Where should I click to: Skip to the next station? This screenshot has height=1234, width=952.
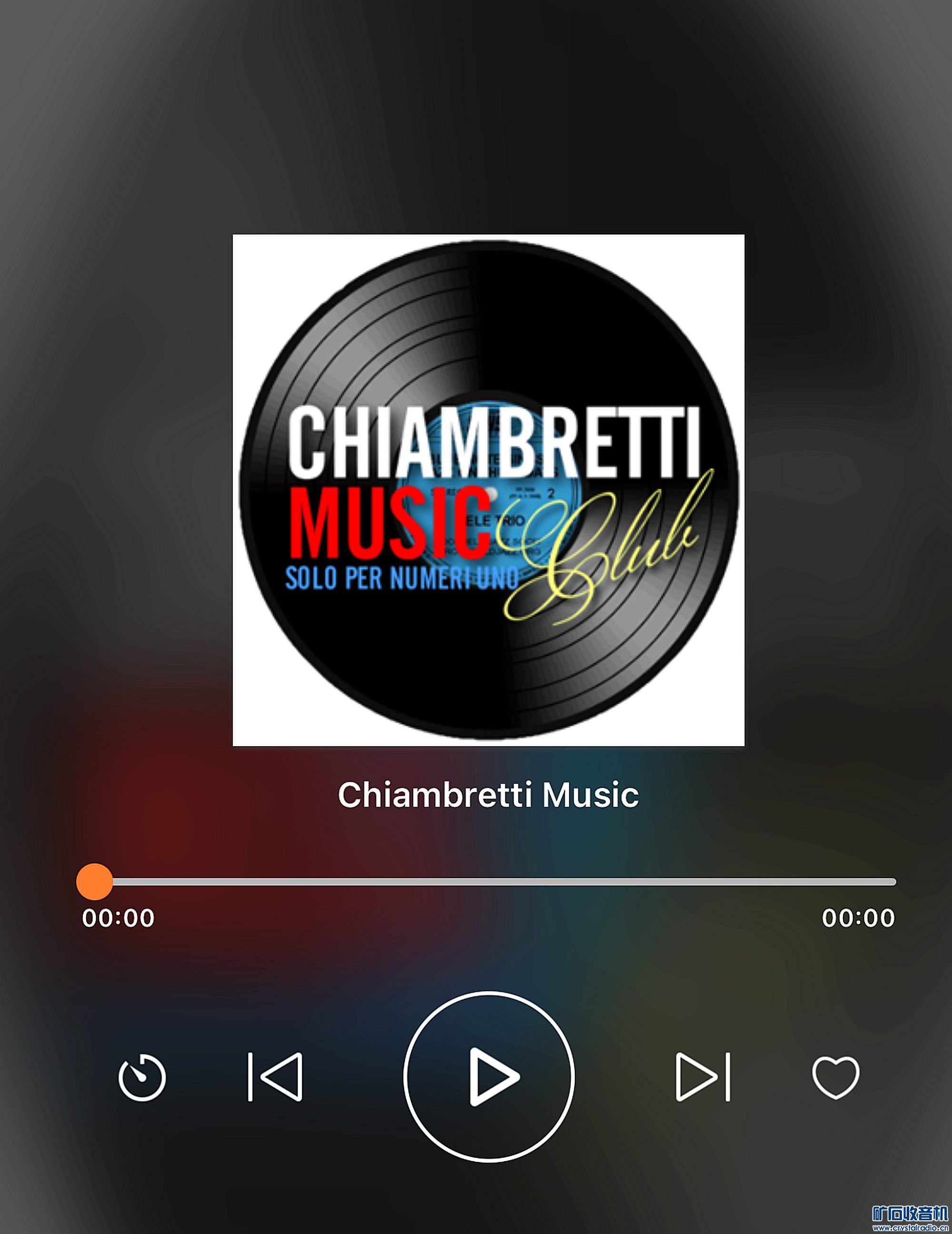(703, 1076)
